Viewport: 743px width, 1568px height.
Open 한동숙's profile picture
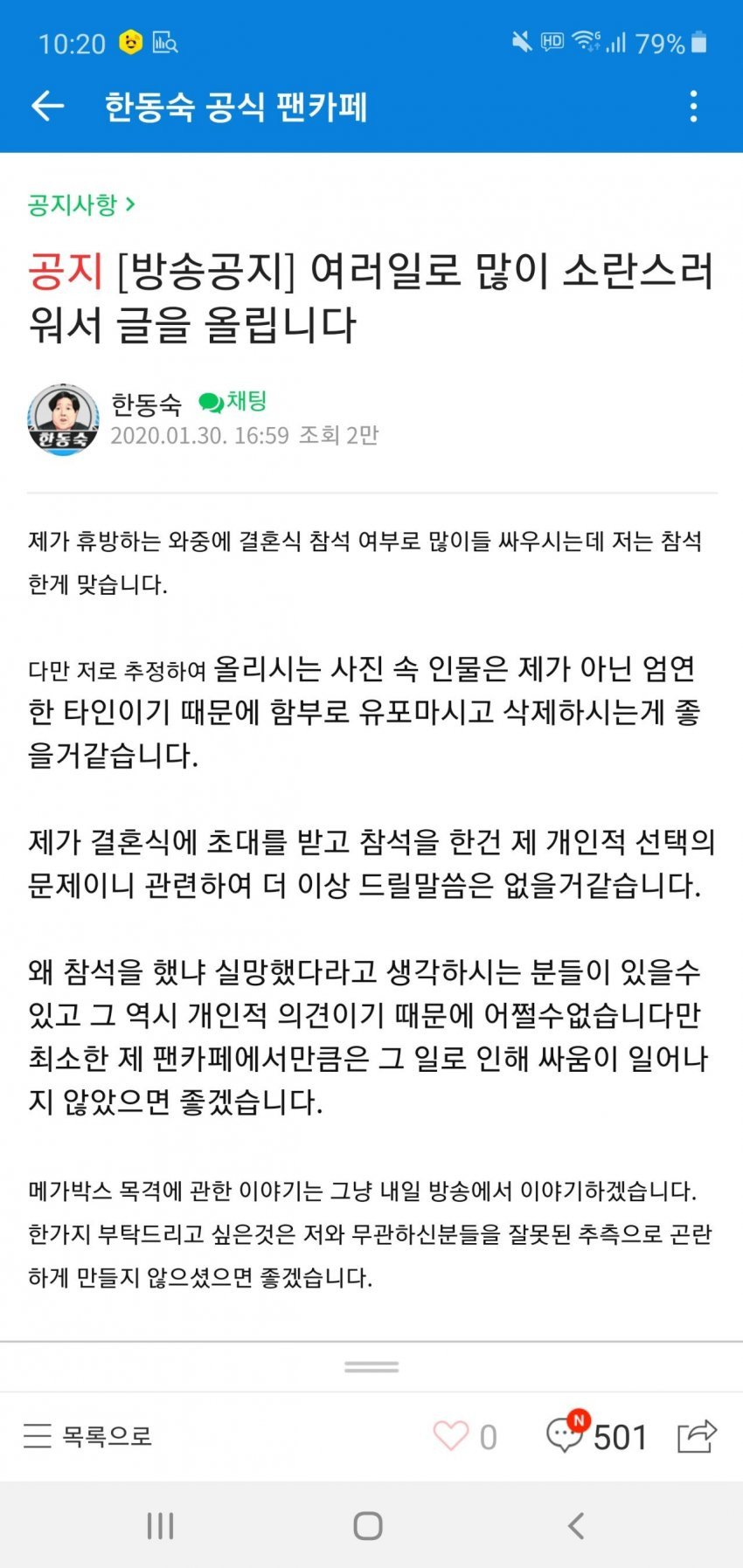pos(63,420)
